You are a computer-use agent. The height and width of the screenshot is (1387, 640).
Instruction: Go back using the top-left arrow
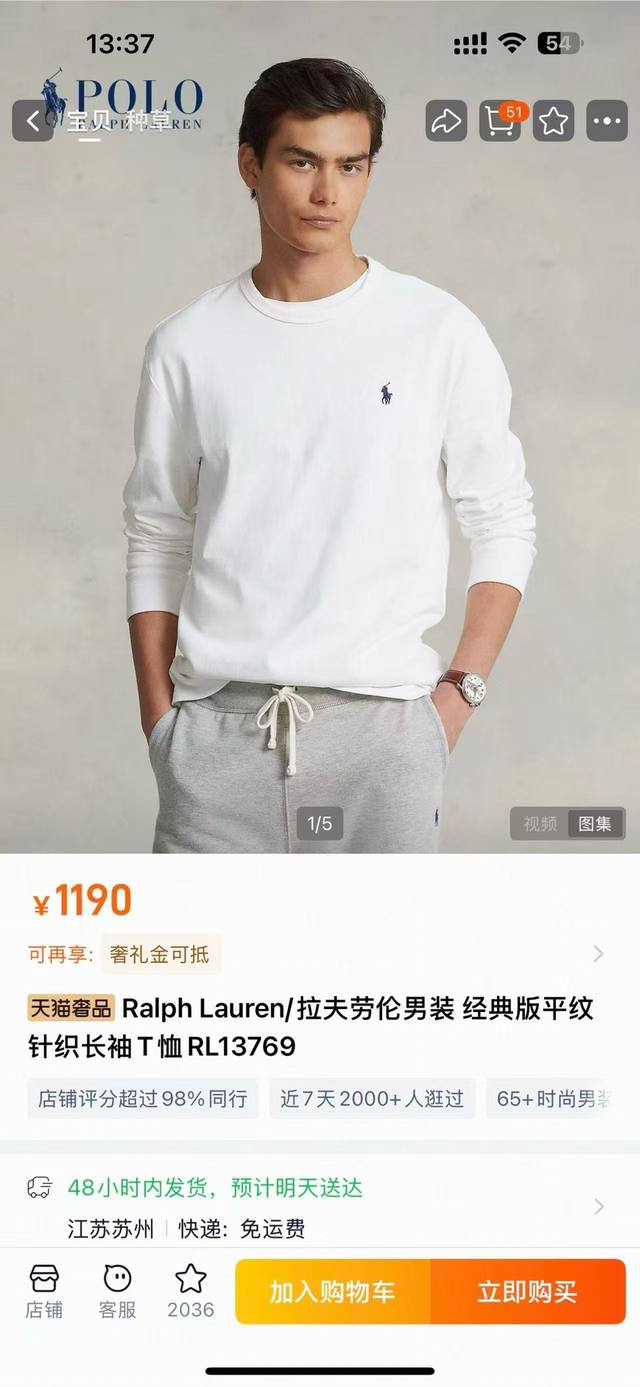pos(32,121)
